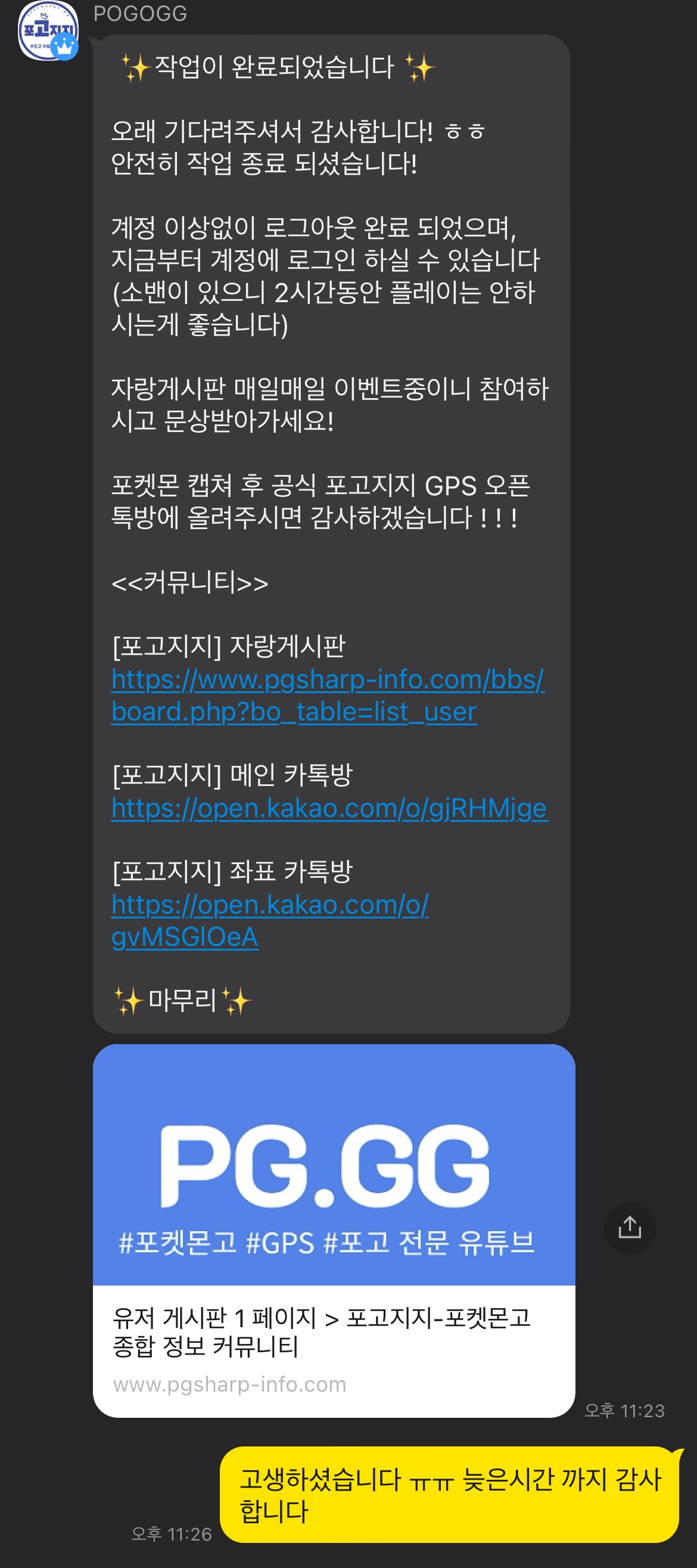Image resolution: width=697 pixels, height=1568 pixels.
Task: Open POGOGG's profile picture
Action: point(48,30)
